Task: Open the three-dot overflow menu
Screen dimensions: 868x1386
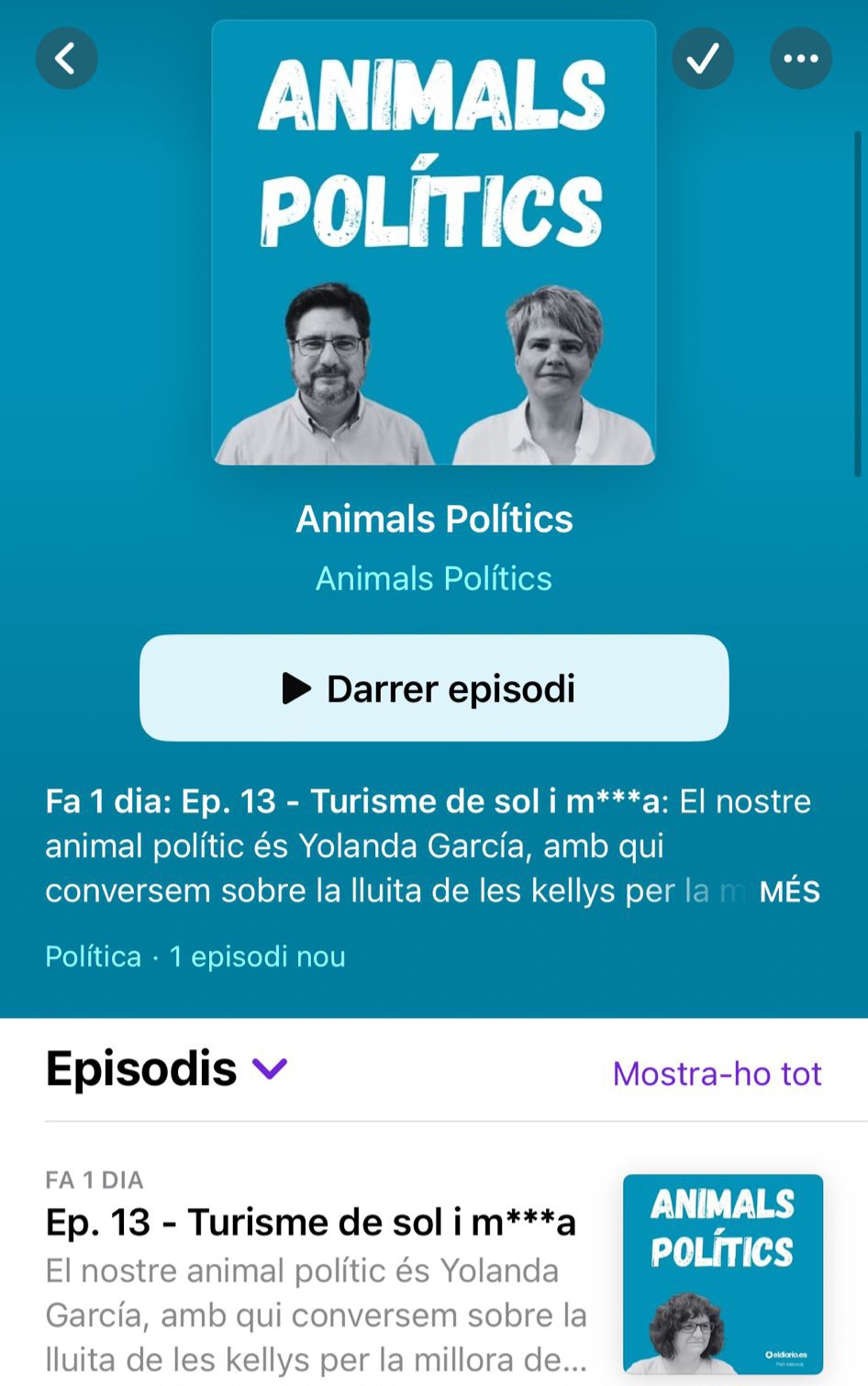Action: click(x=800, y=59)
